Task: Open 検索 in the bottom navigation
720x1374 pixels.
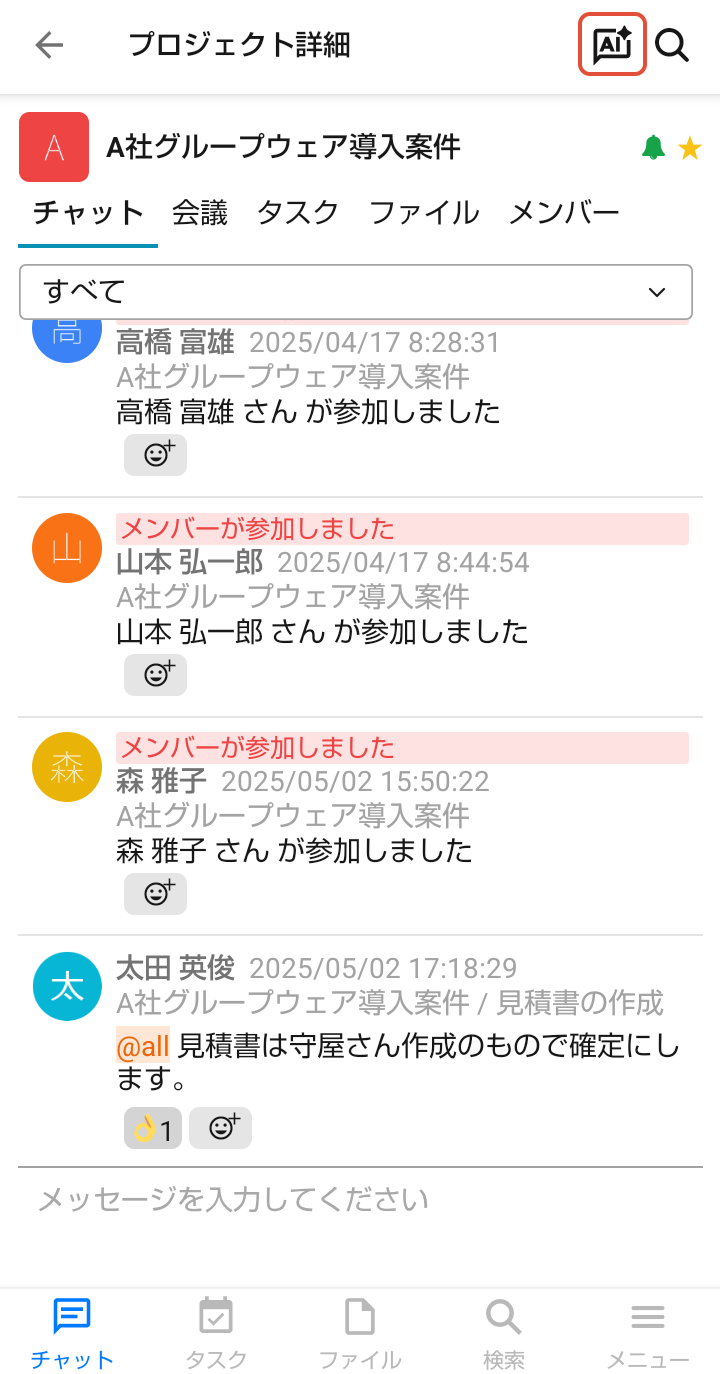Action: [503, 1332]
